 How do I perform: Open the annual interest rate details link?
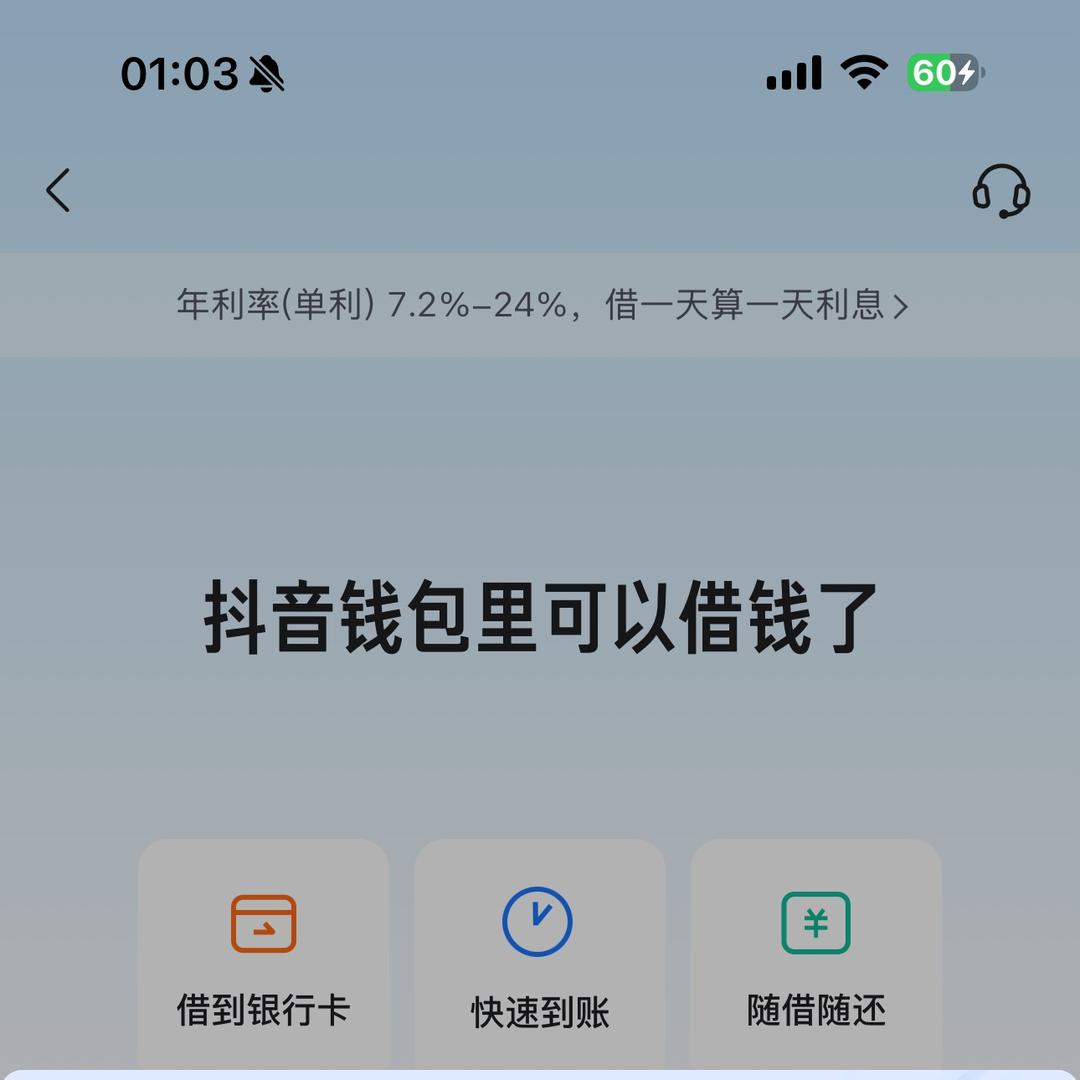(x=541, y=305)
